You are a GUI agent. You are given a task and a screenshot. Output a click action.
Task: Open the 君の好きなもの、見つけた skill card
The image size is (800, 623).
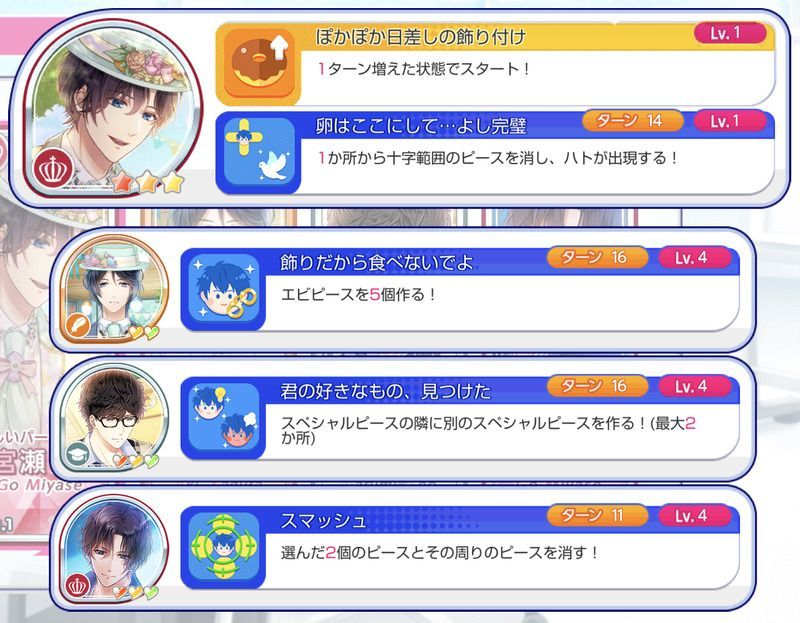pyautogui.click(x=460, y=412)
